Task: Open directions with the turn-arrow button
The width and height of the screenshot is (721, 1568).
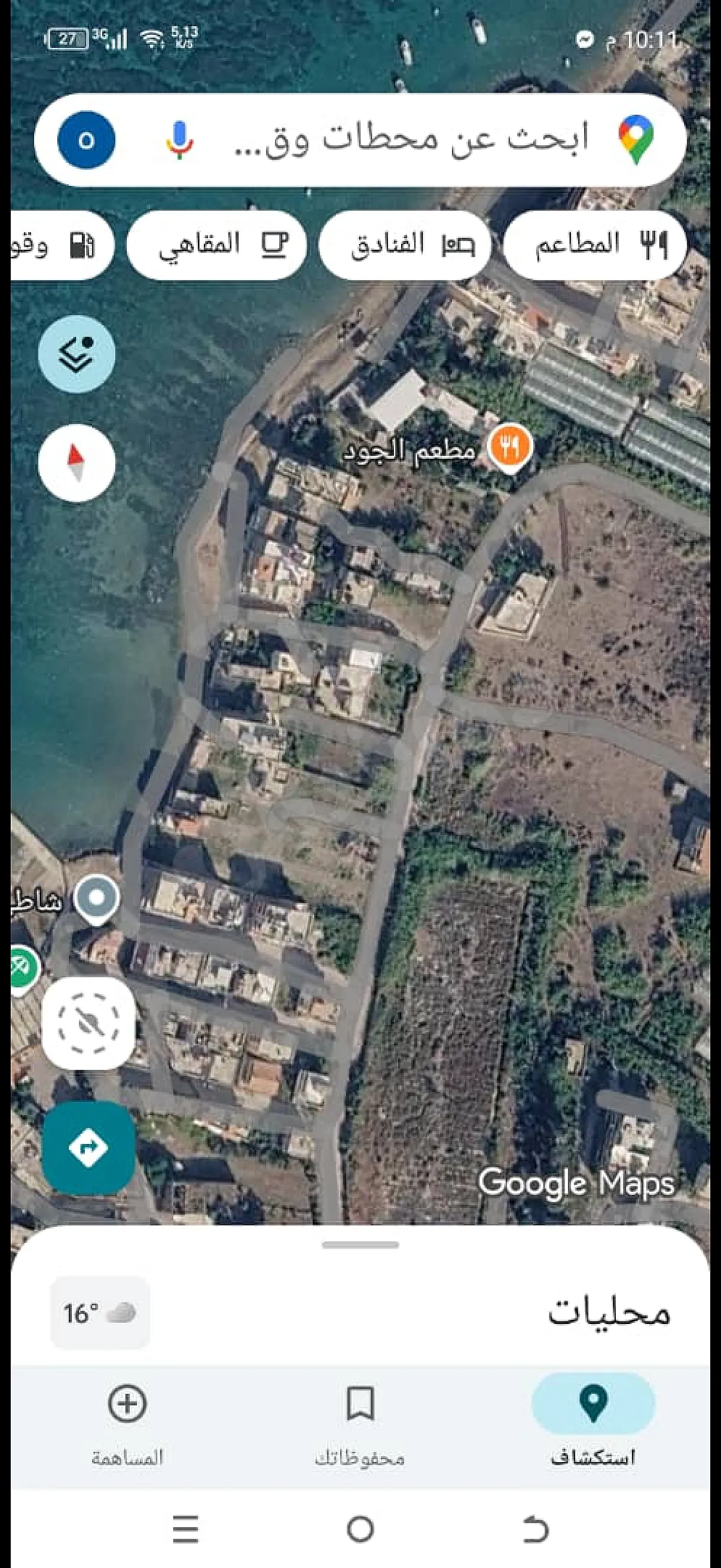Action: (89, 1148)
